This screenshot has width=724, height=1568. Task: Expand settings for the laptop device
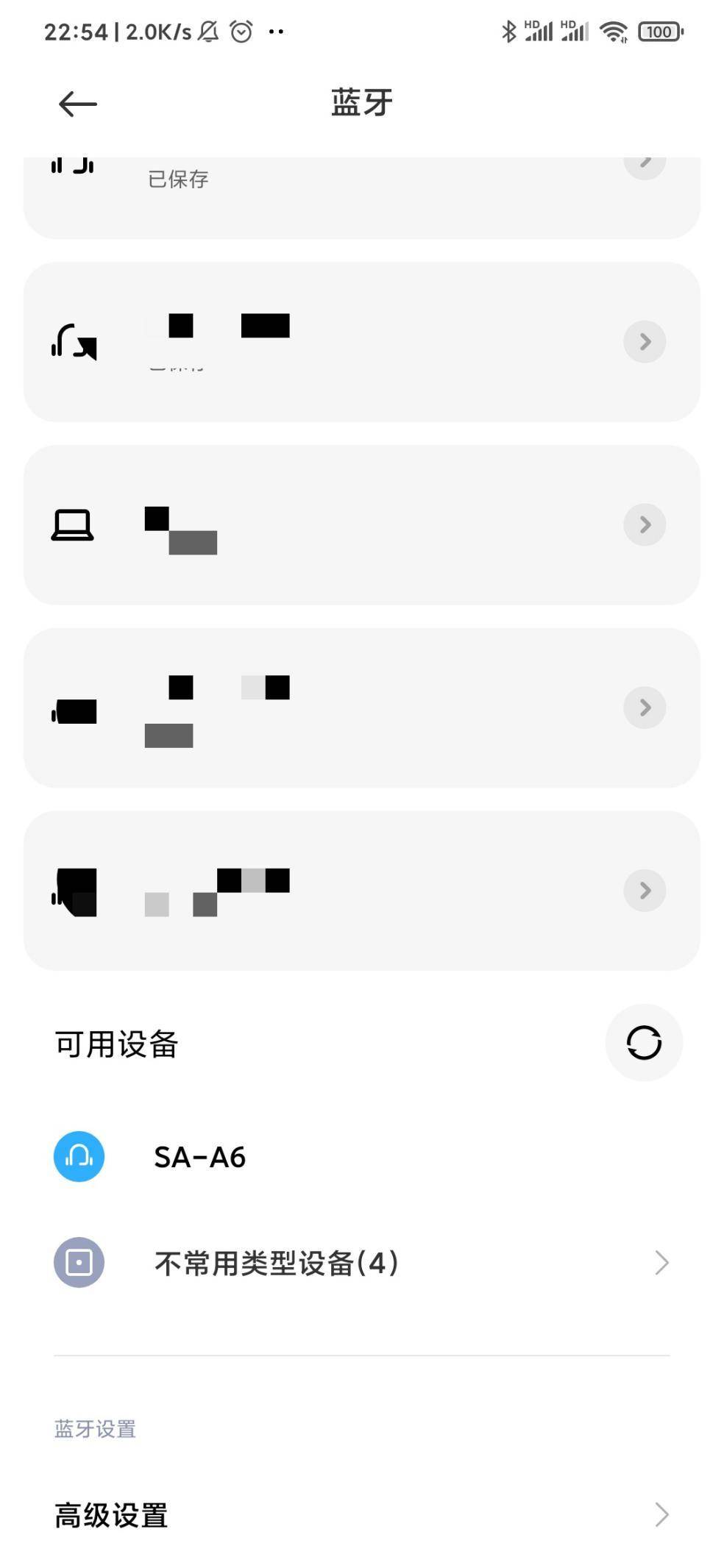(x=645, y=524)
